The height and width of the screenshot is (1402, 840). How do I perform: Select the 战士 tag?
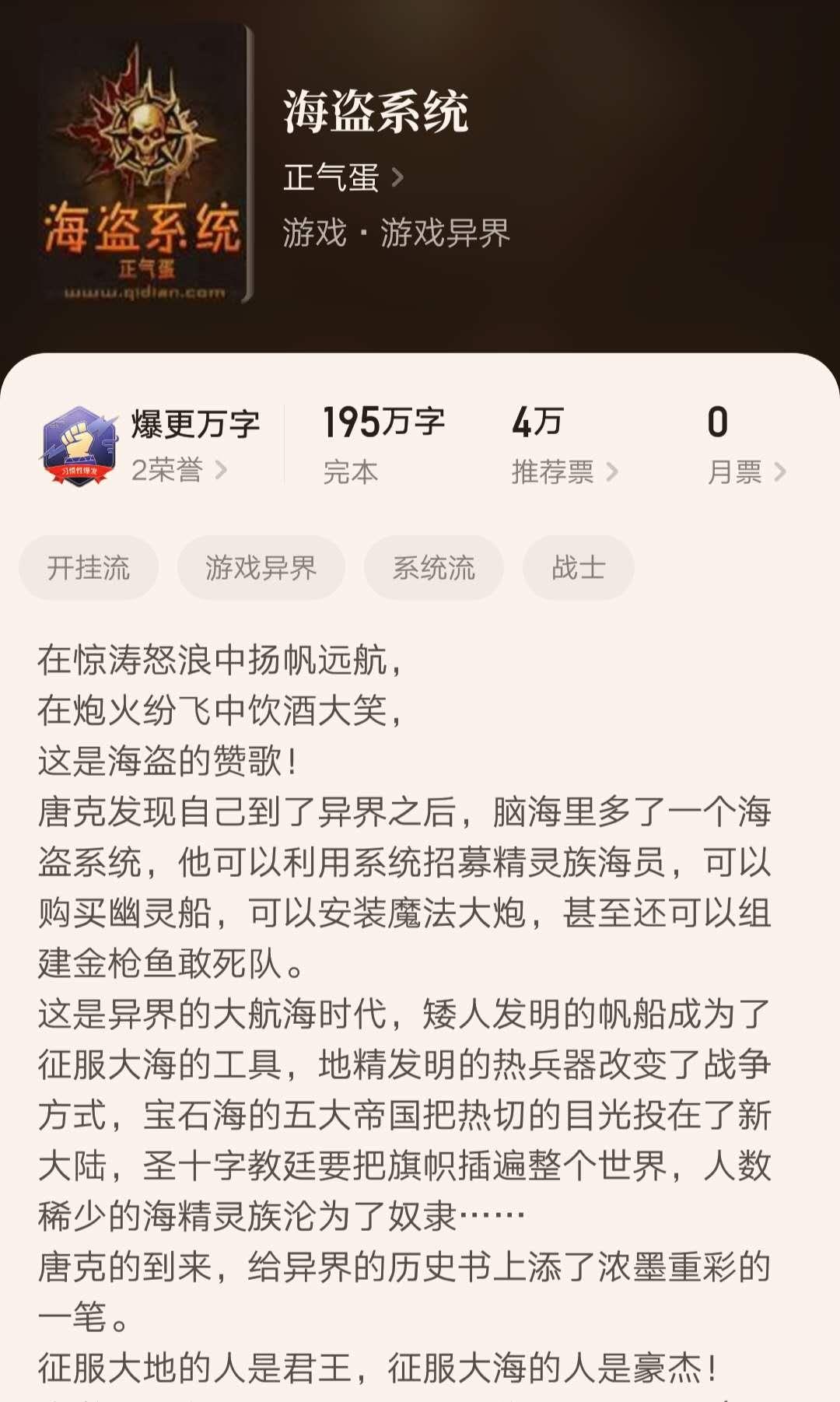pos(578,568)
